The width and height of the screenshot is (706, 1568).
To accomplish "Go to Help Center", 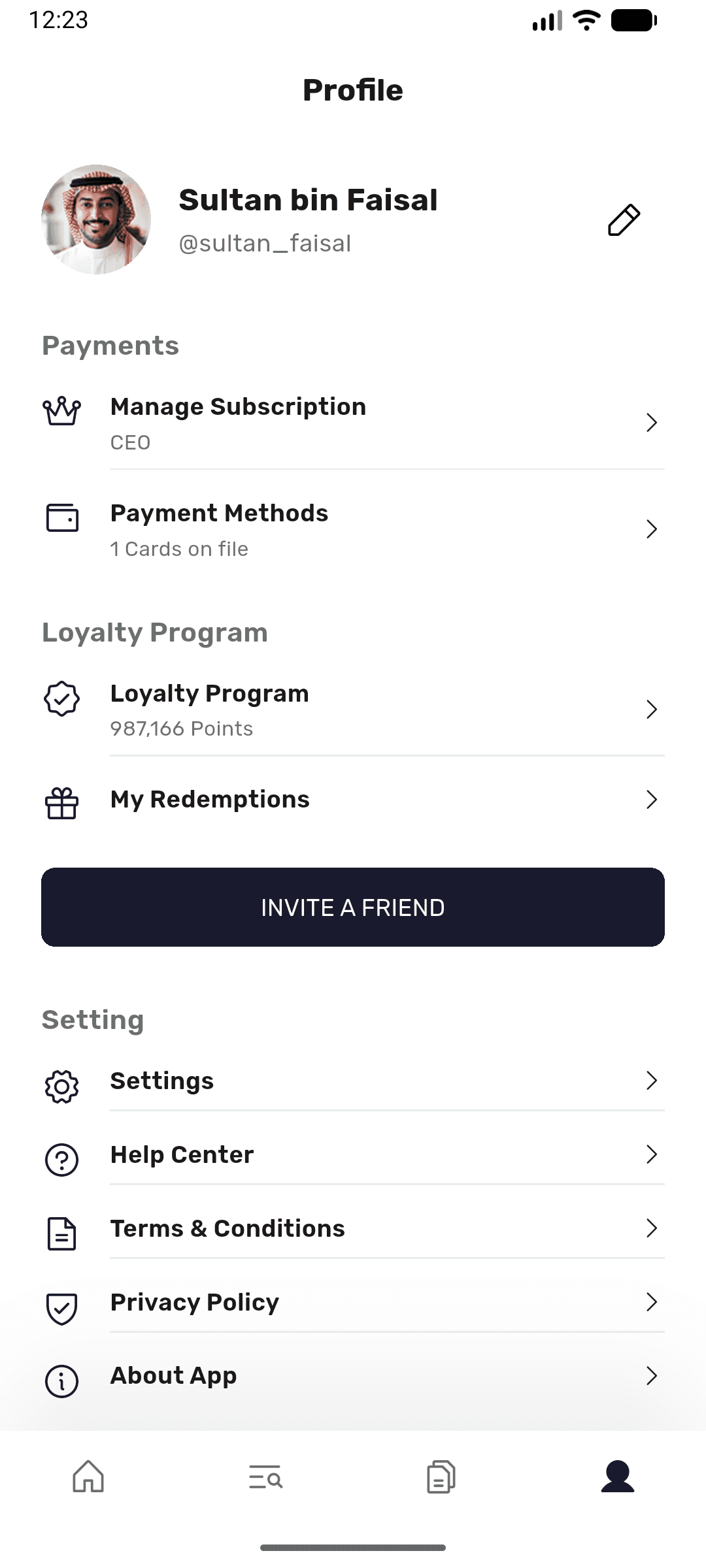I will click(353, 1155).
